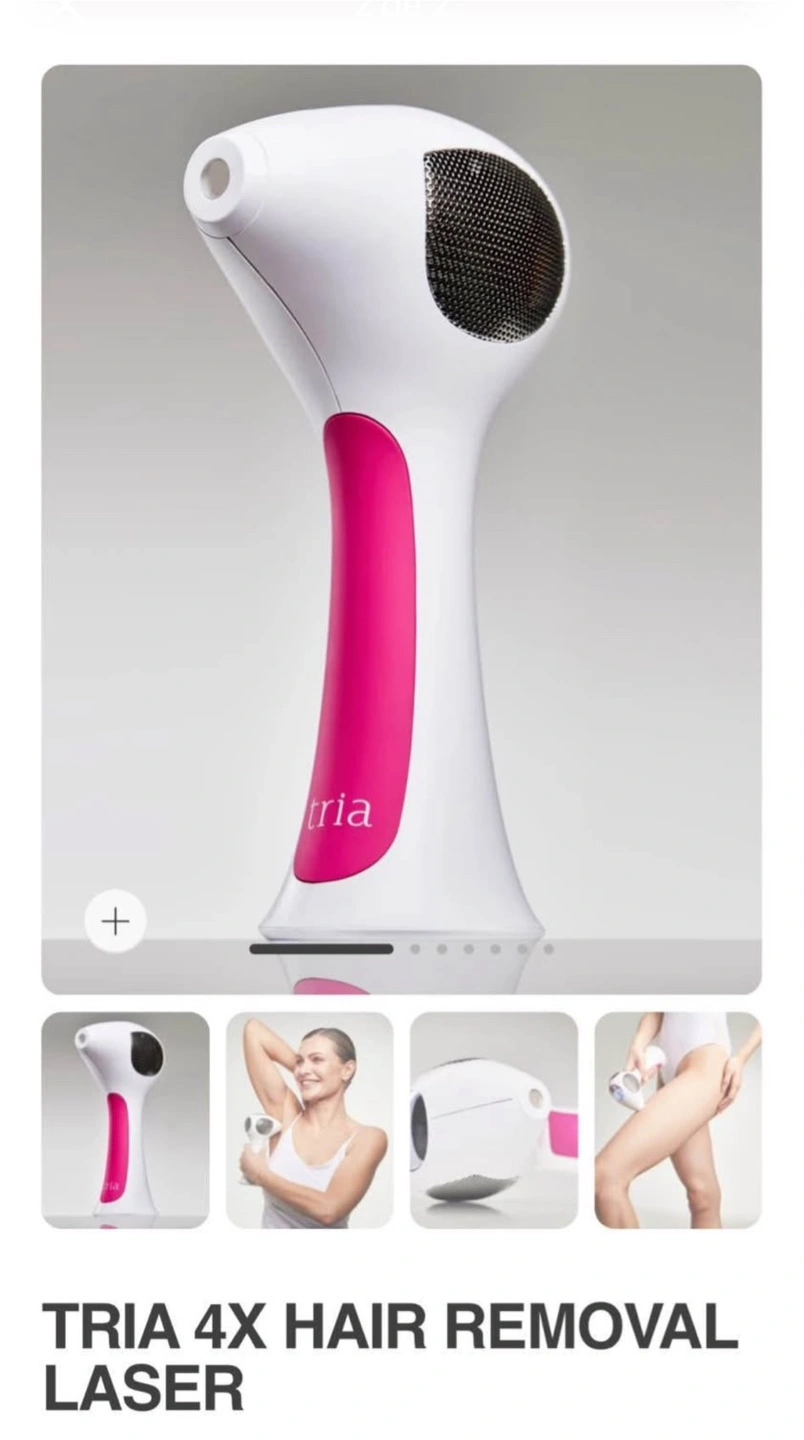This screenshot has width=804, height=1440.
Task: View the woman treating underarm thumbnail
Action: (x=309, y=1120)
